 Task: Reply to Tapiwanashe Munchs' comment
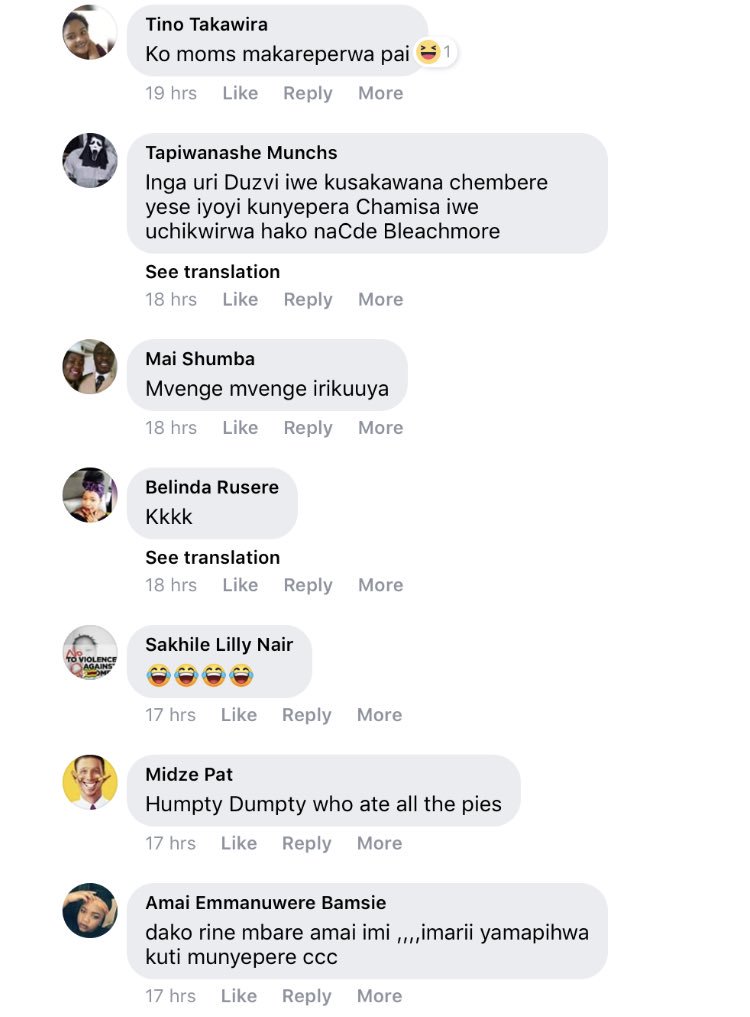[307, 299]
